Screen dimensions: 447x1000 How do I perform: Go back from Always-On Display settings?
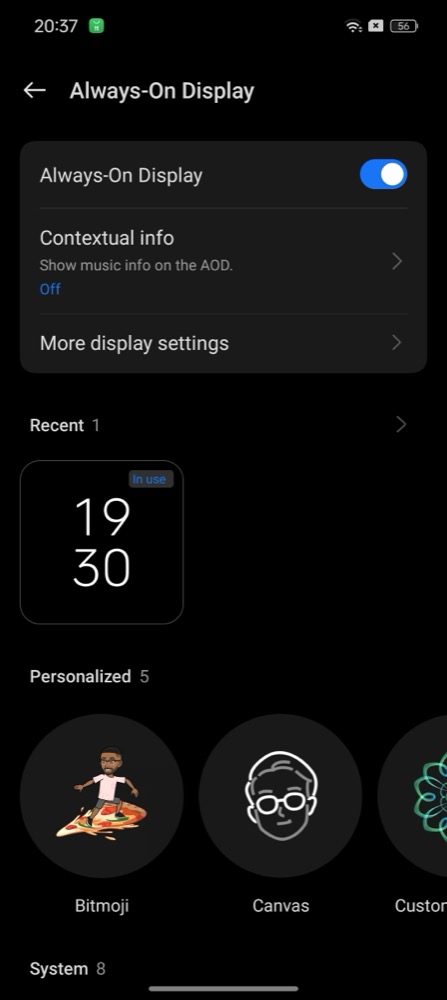click(34, 91)
